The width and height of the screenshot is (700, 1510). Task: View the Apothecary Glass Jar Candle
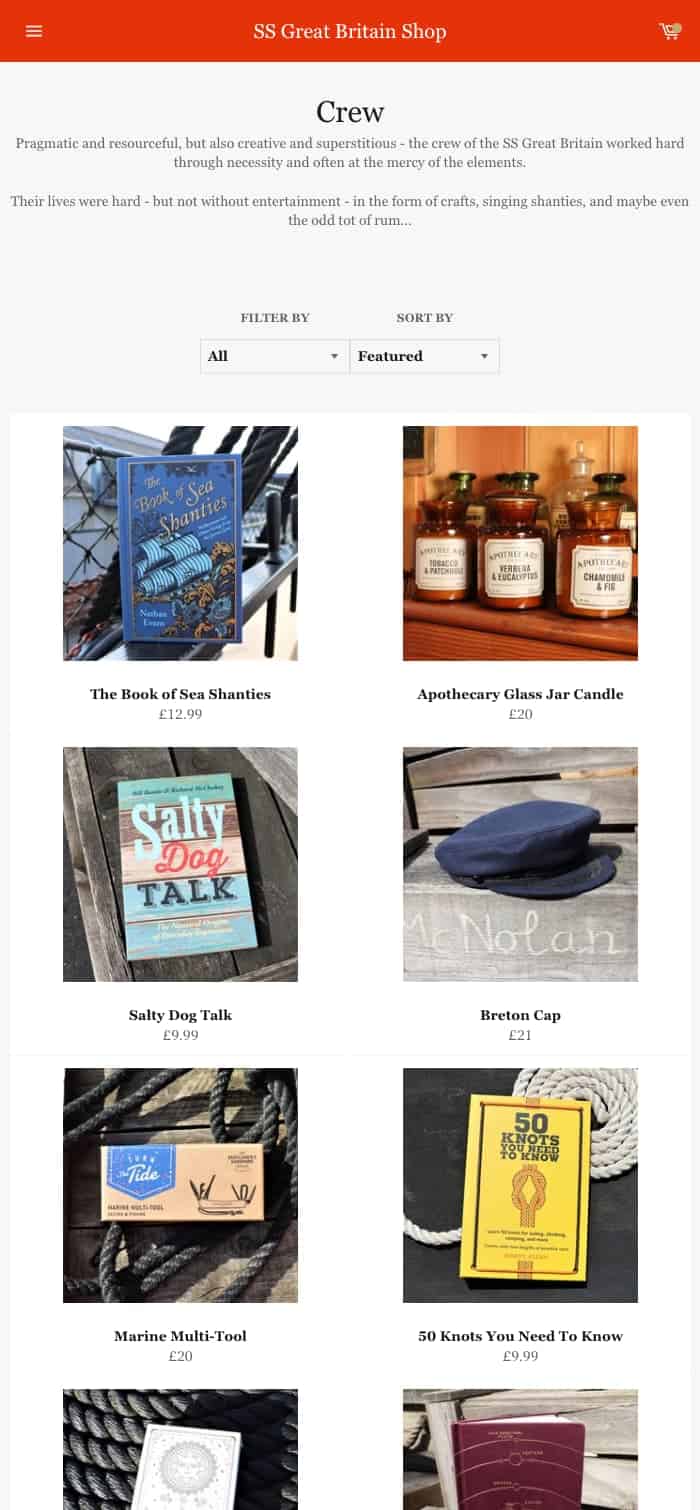coord(520,544)
